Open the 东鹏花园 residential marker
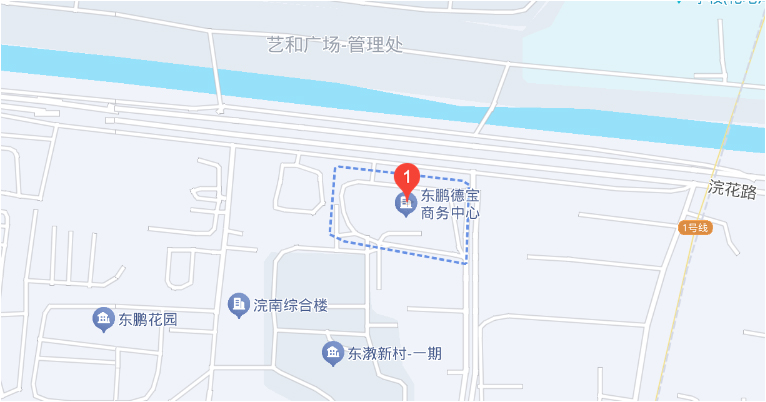 tap(103, 320)
